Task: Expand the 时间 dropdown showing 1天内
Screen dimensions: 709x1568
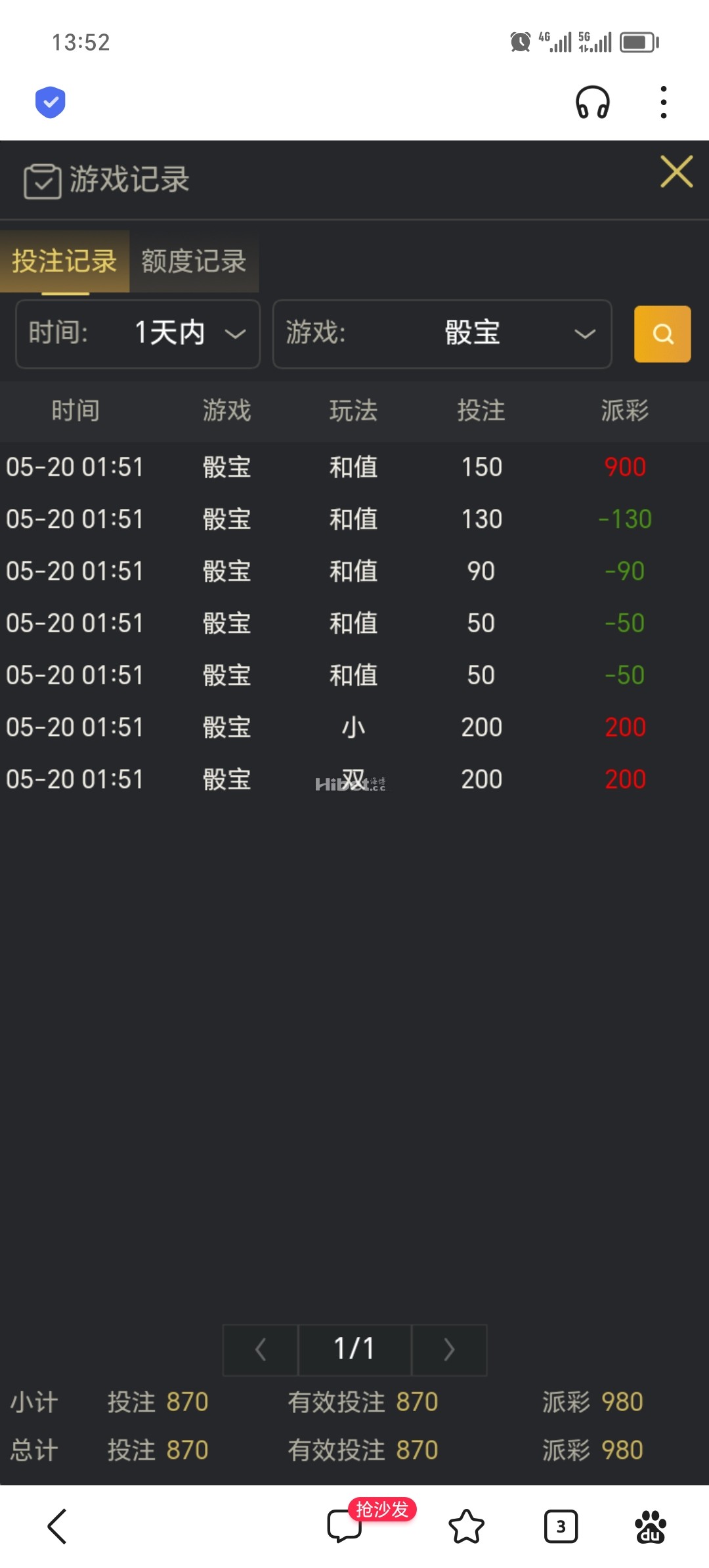Action: 138,334
